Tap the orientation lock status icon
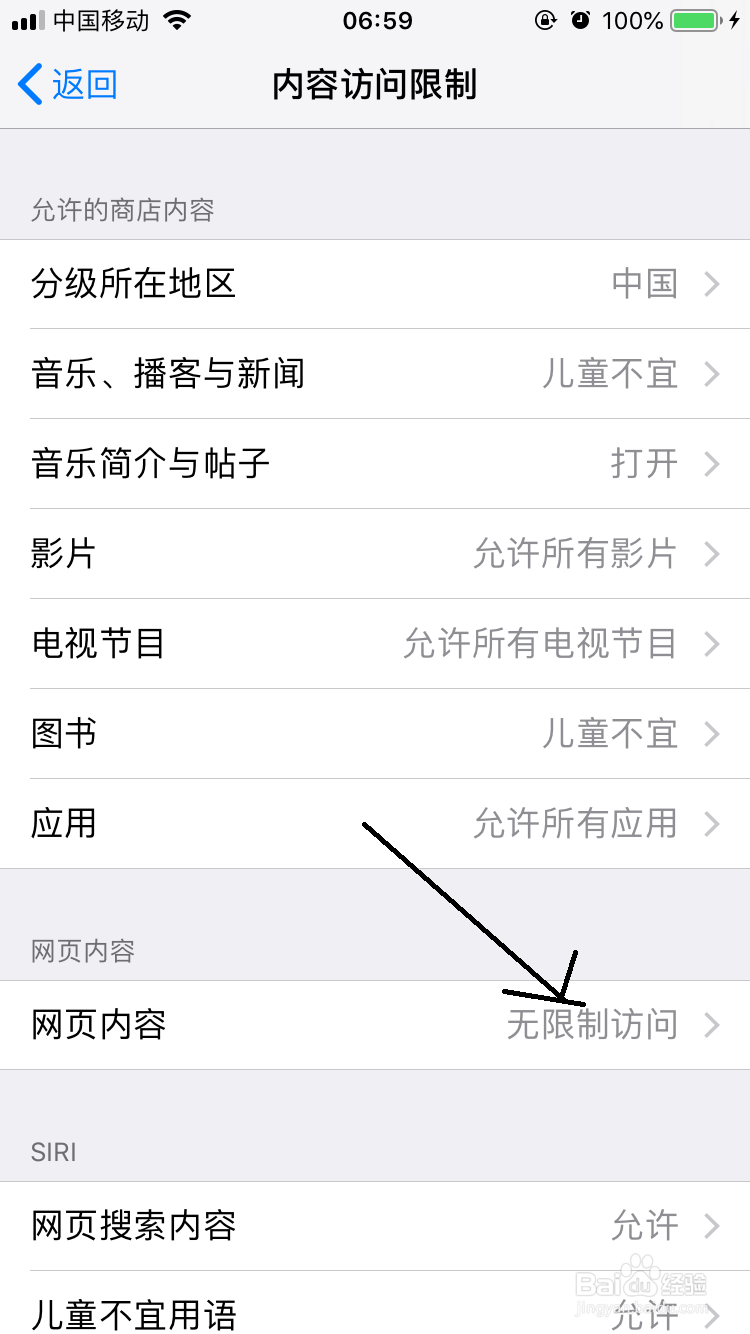 [543, 19]
